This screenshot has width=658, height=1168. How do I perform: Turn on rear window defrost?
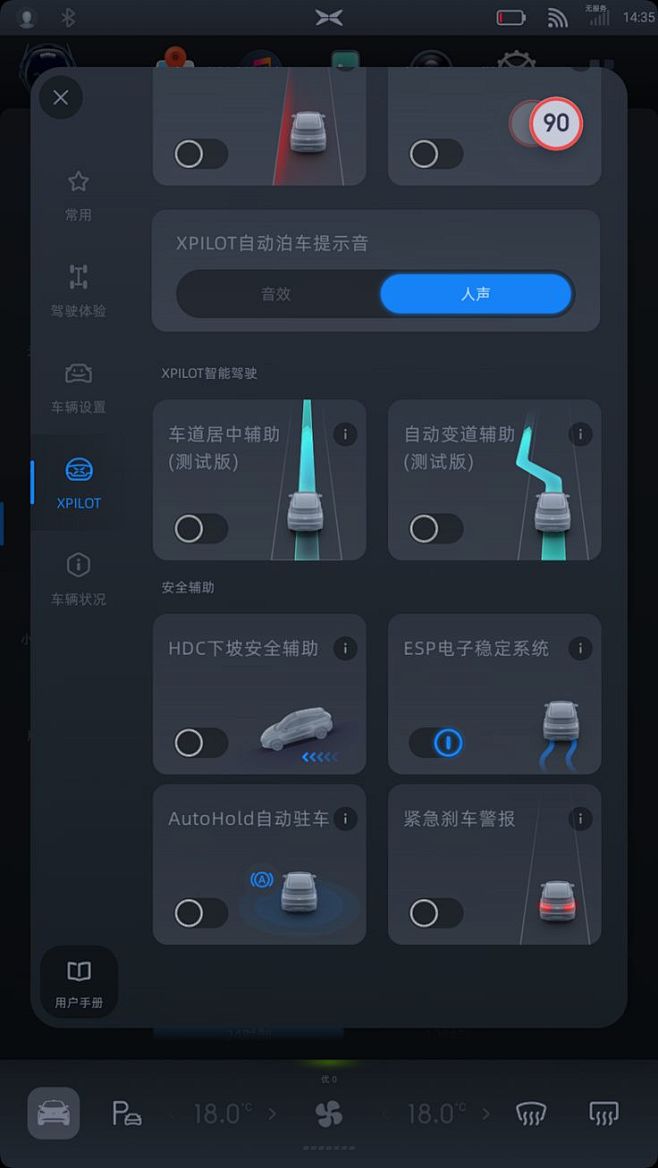click(603, 1113)
